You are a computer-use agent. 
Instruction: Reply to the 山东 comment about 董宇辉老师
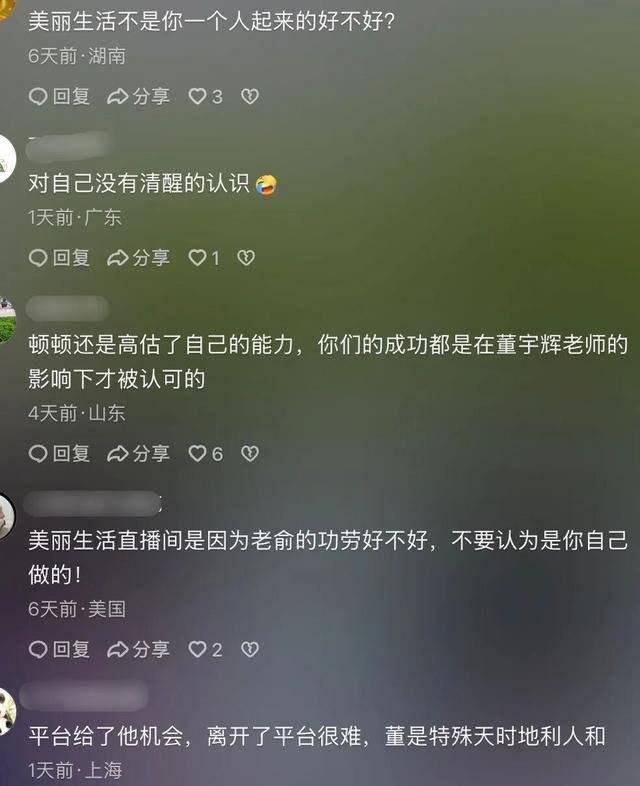59,454
